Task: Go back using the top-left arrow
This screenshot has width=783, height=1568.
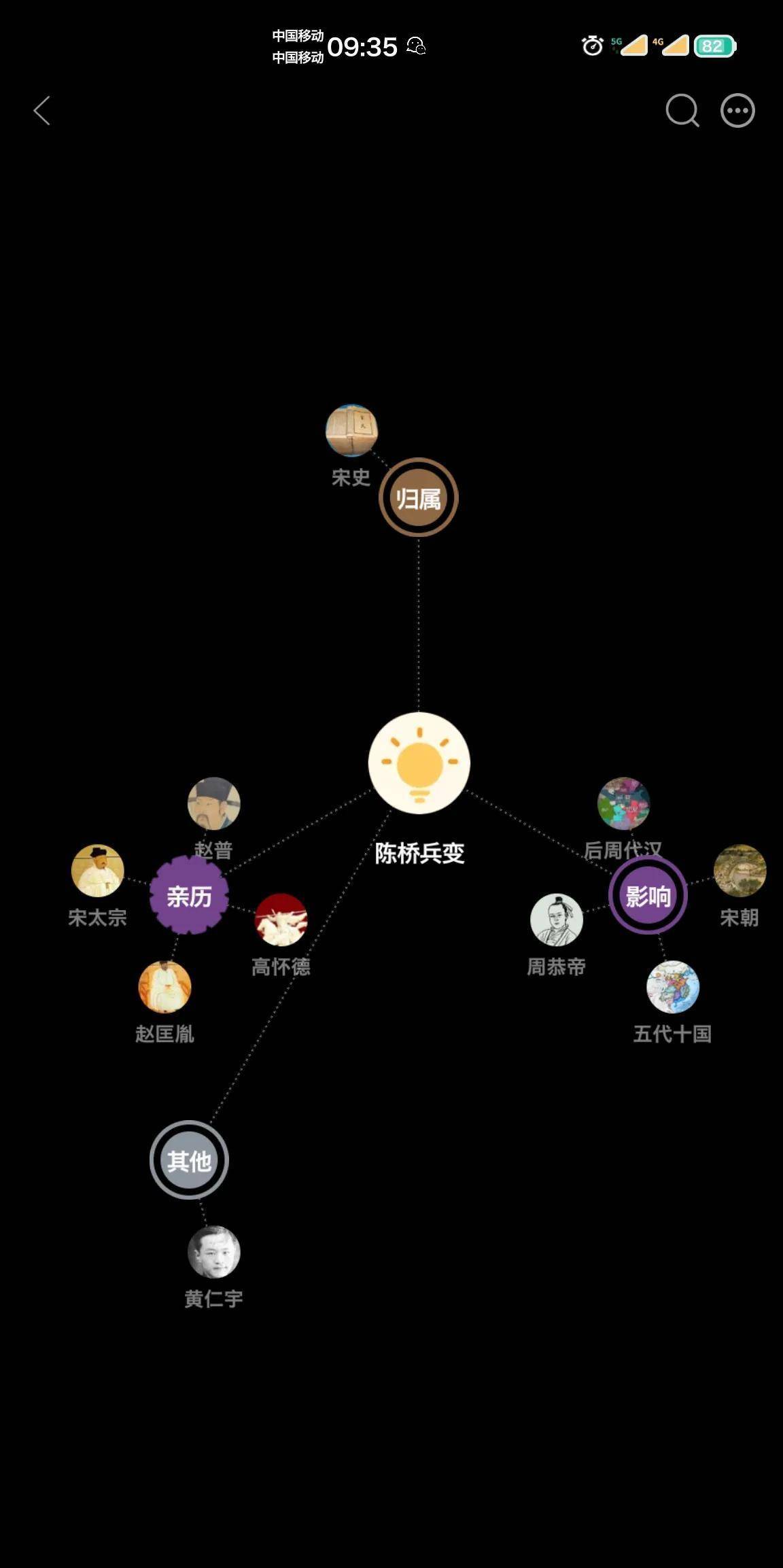Action: tap(42, 111)
